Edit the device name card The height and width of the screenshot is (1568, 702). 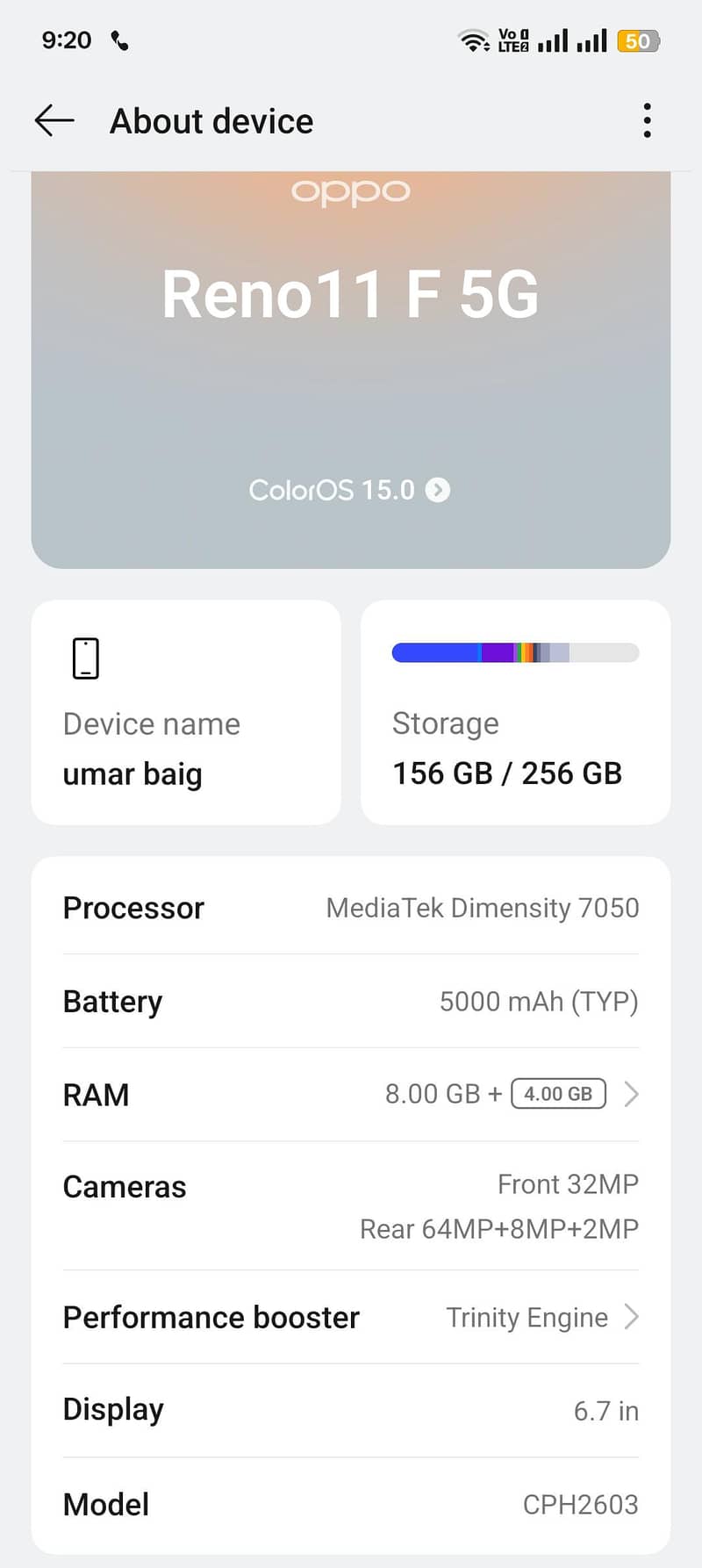tap(186, 712)
